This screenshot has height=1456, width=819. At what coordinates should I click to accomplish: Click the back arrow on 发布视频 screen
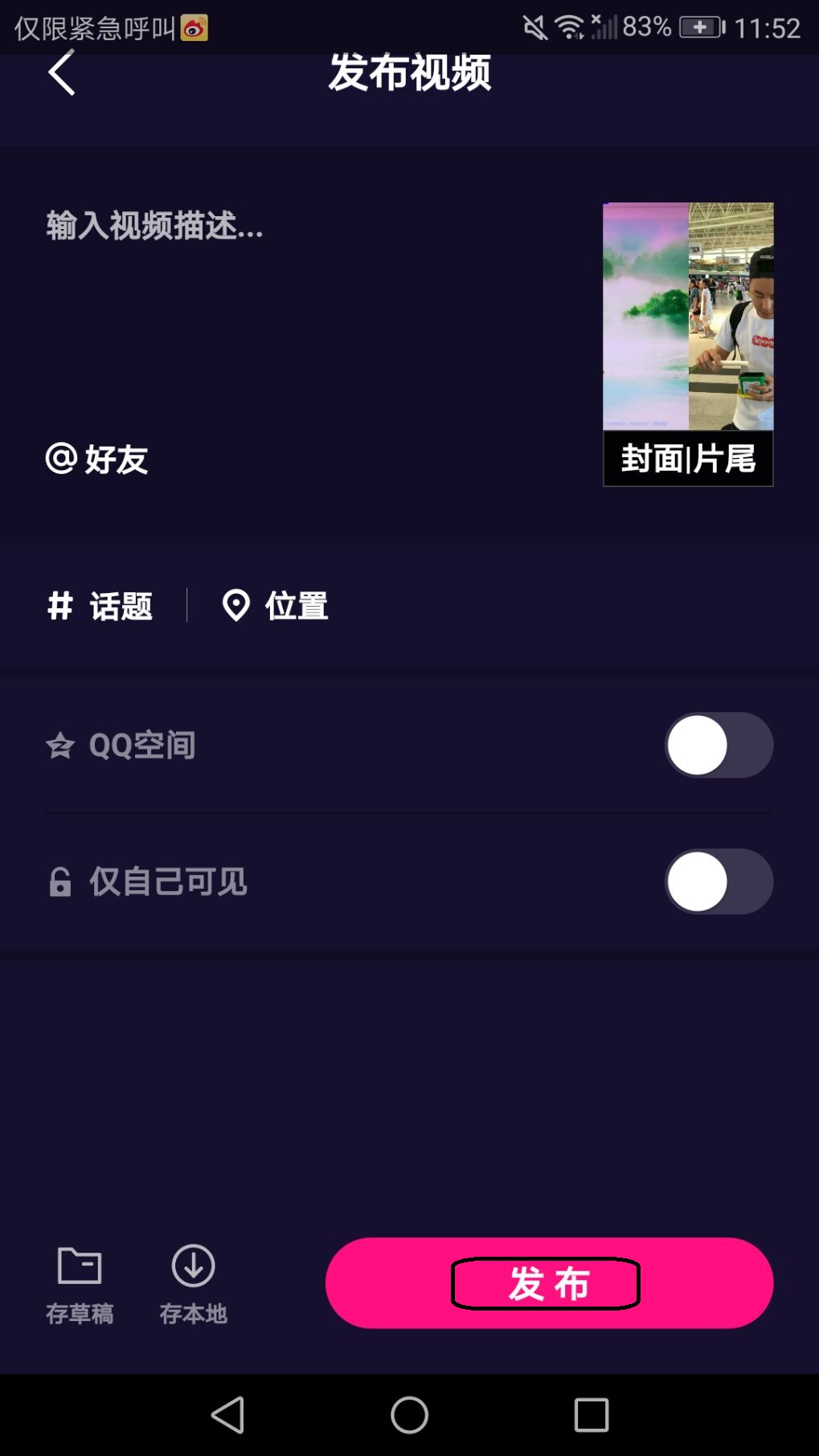pyautogui.click(x=61, y=73)
